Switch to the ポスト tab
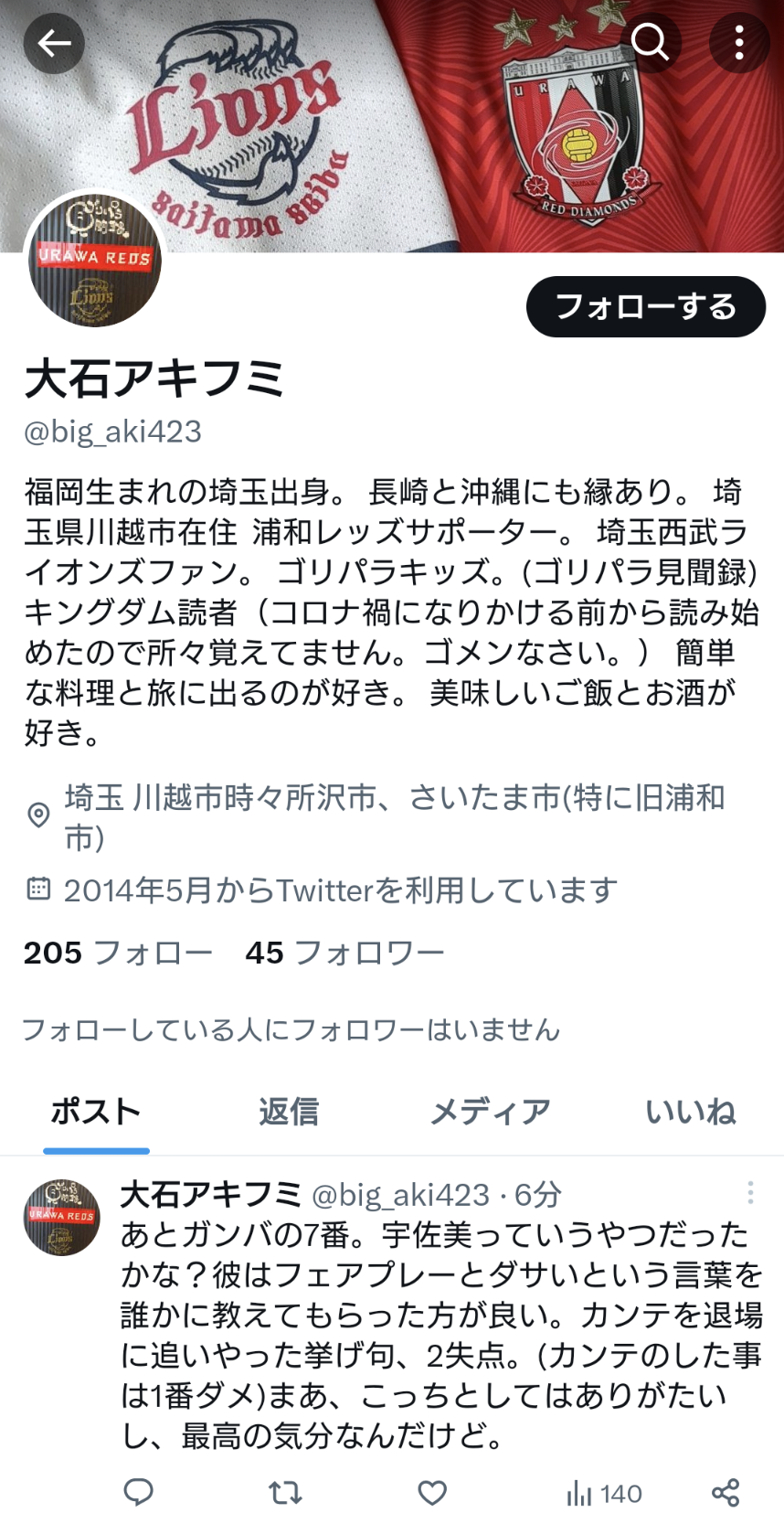The height and width of the screenshot is (1513, 784). tap(96, 1112)
